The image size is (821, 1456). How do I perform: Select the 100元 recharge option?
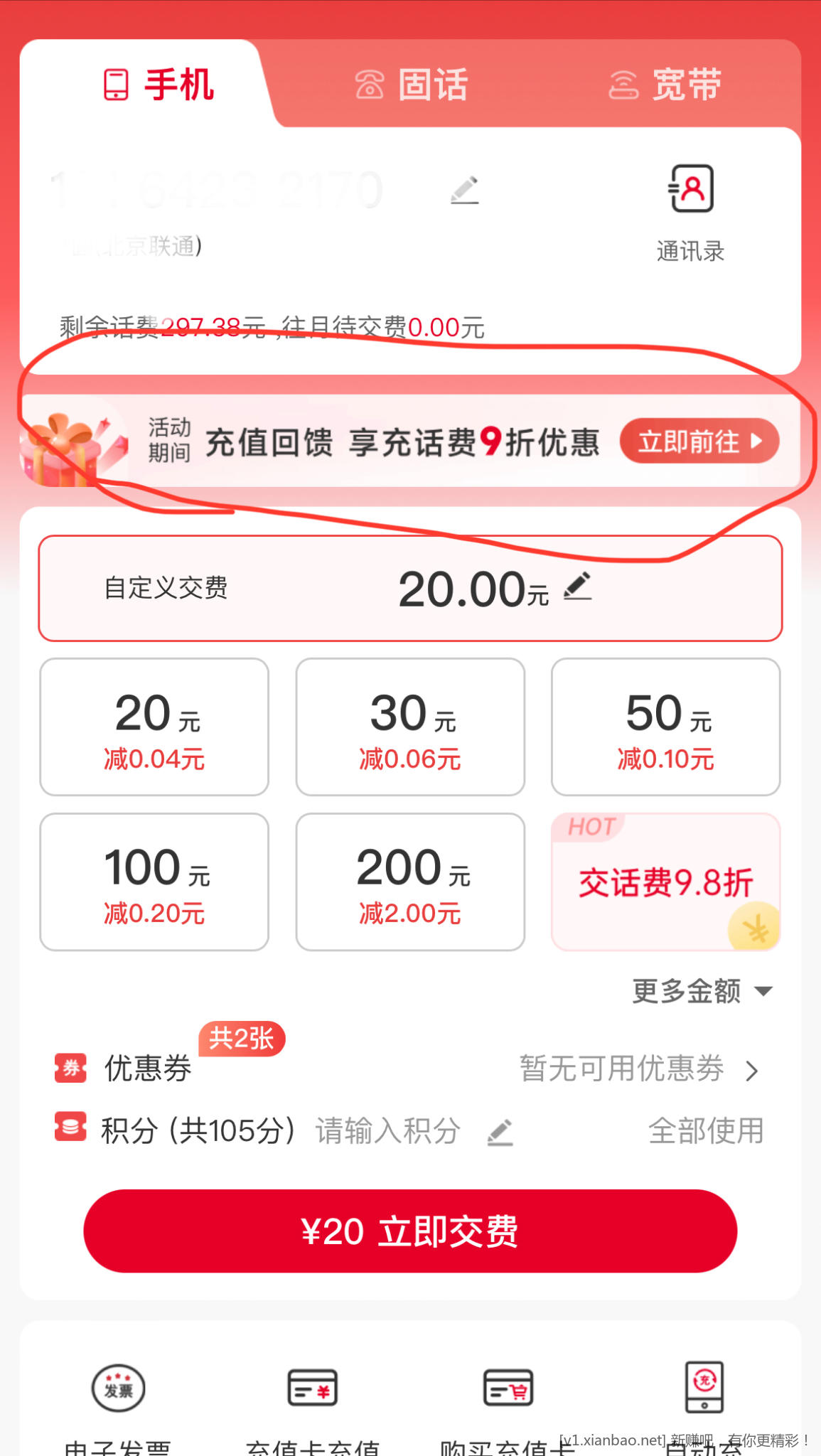pos(154,882)
